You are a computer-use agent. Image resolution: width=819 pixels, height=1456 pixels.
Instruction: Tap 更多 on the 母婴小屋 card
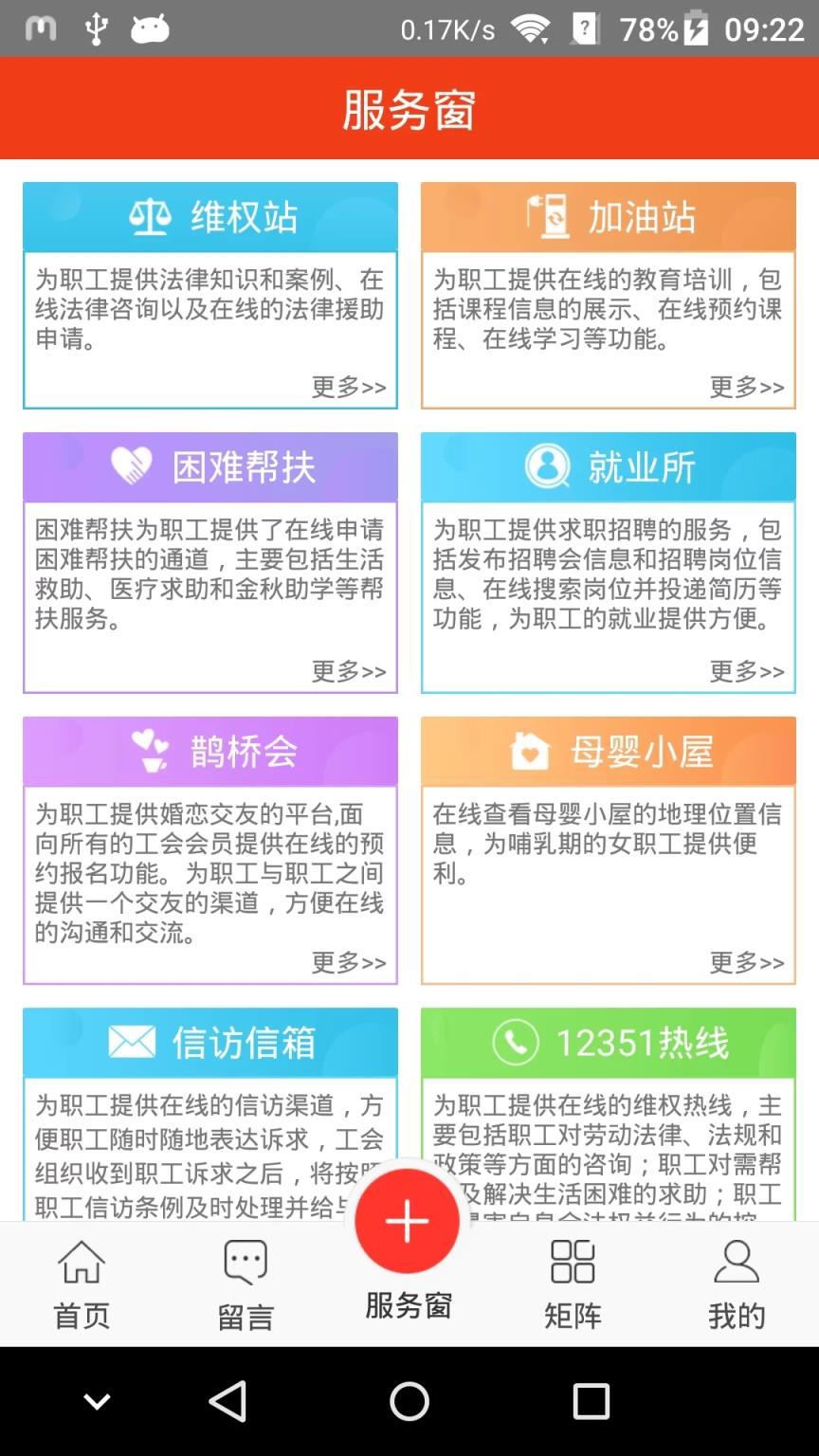(745, 963)
